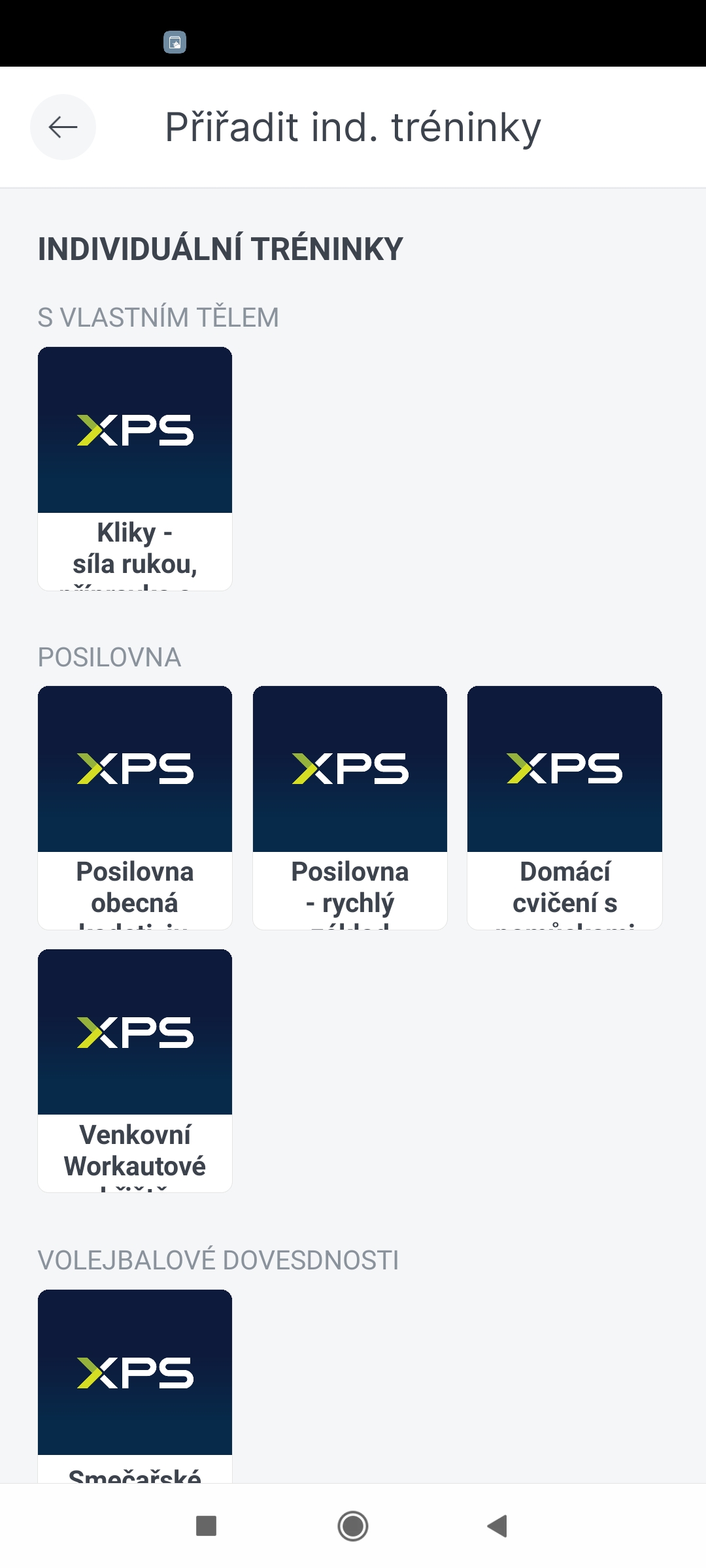Go back using the top arrow
706x1568 pixels.
tap(63, 127)
